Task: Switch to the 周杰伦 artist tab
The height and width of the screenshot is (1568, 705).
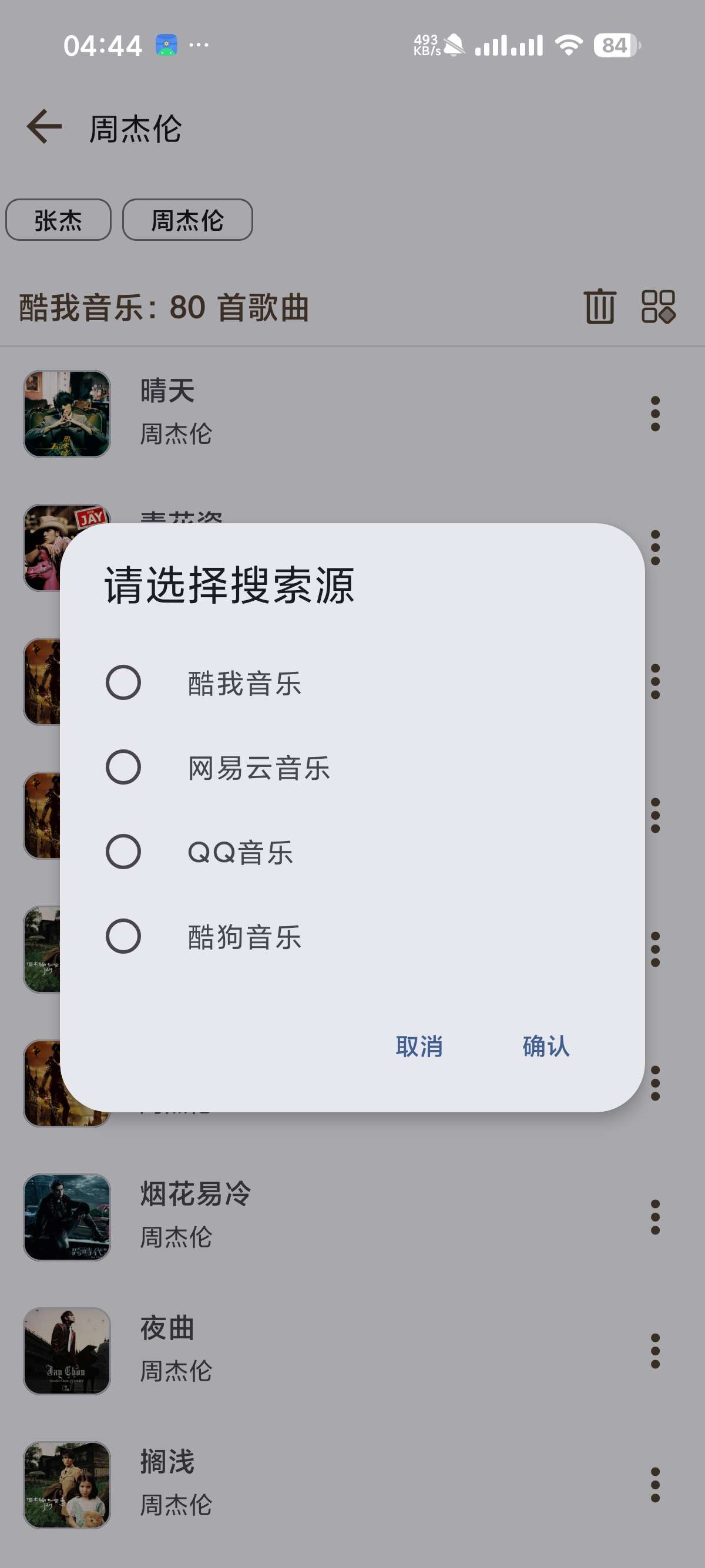Action: (x=188, y=220)
